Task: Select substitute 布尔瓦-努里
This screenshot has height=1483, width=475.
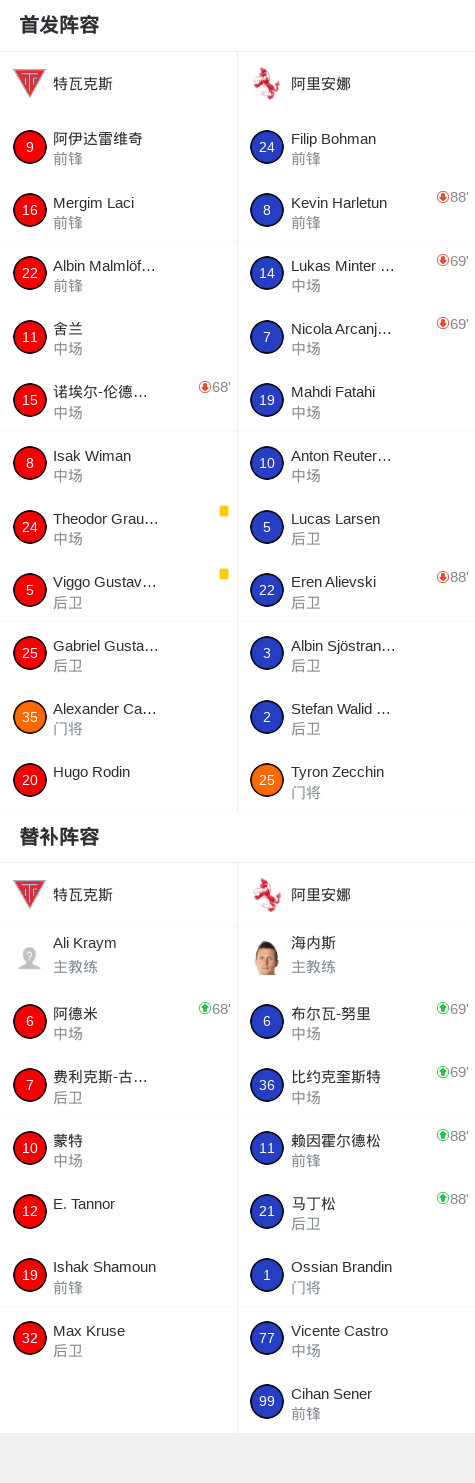Action: (x=356, y=1022)
